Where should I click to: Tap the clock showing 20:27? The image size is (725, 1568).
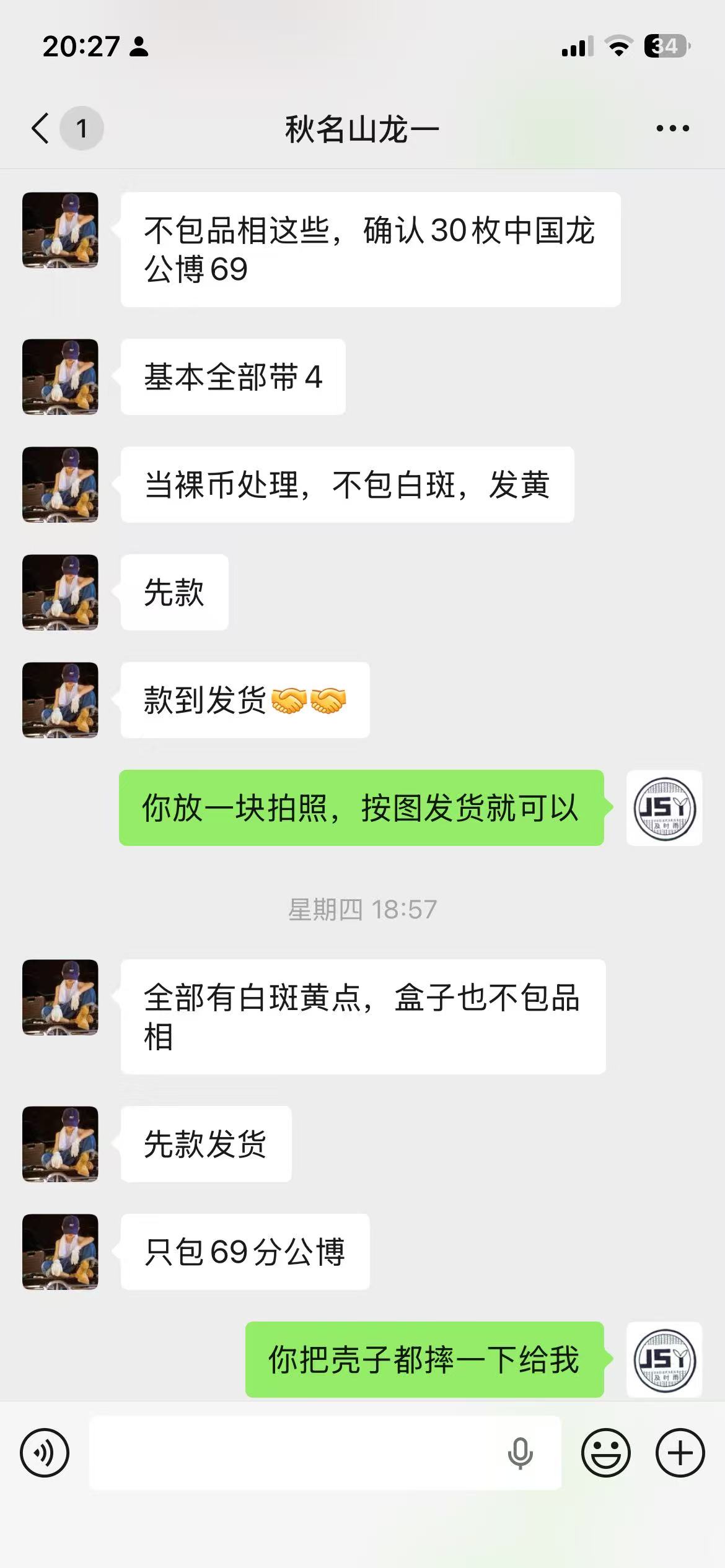point(81,45)
